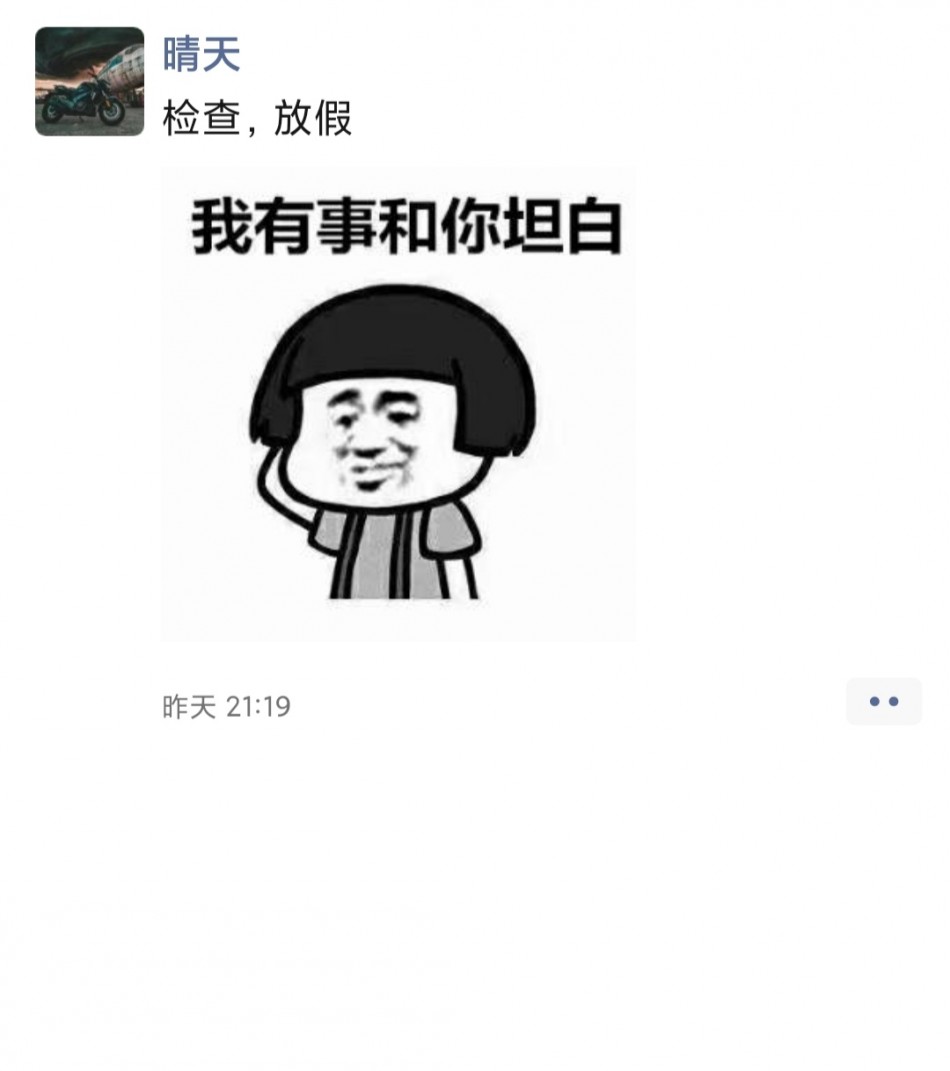
Task: Tap the username 晴天
Action: click(201, 55)
